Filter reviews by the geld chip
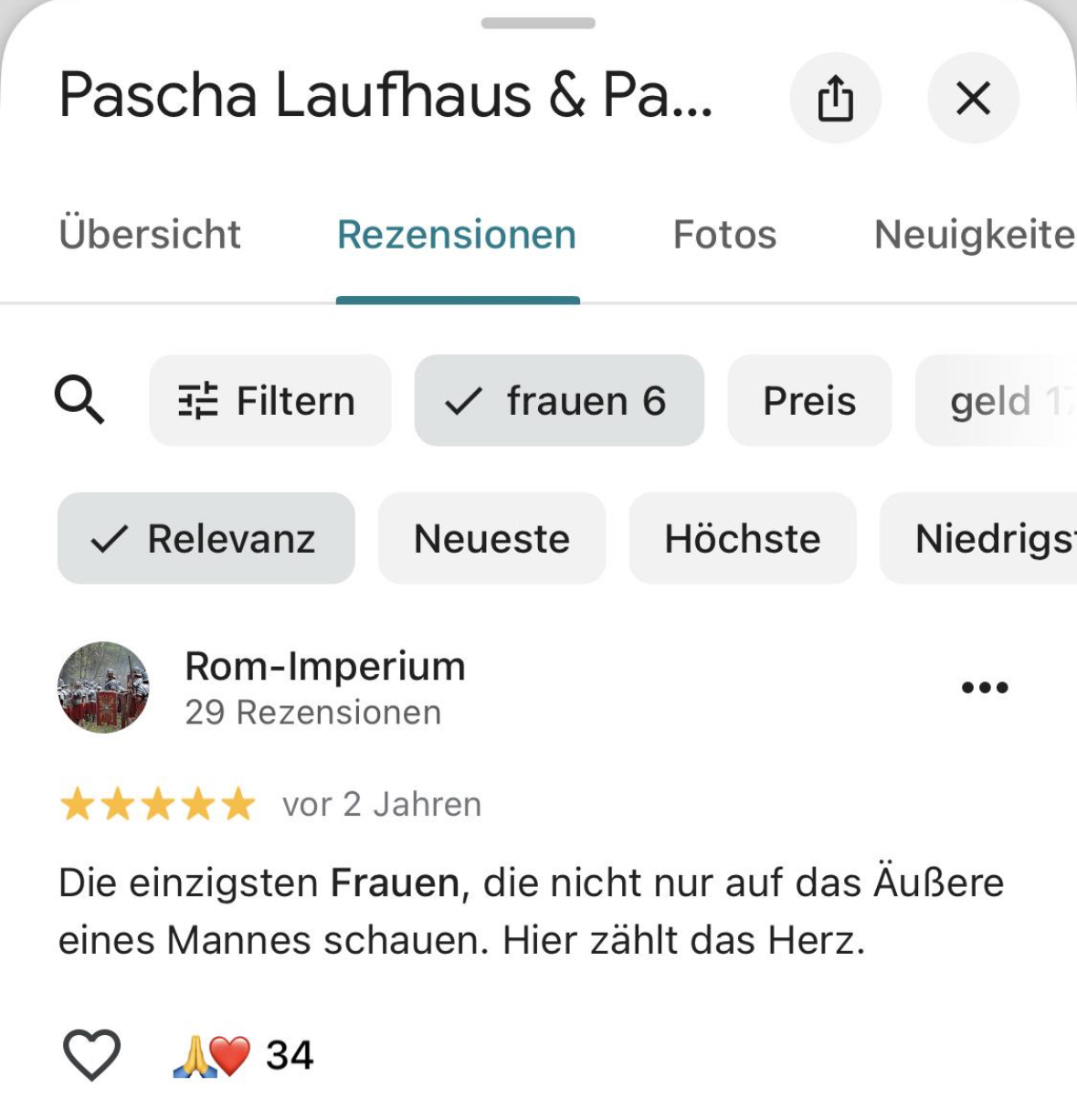This screenshot has width=1077, height=1120. pyautogui.click(x=996, y=400)
